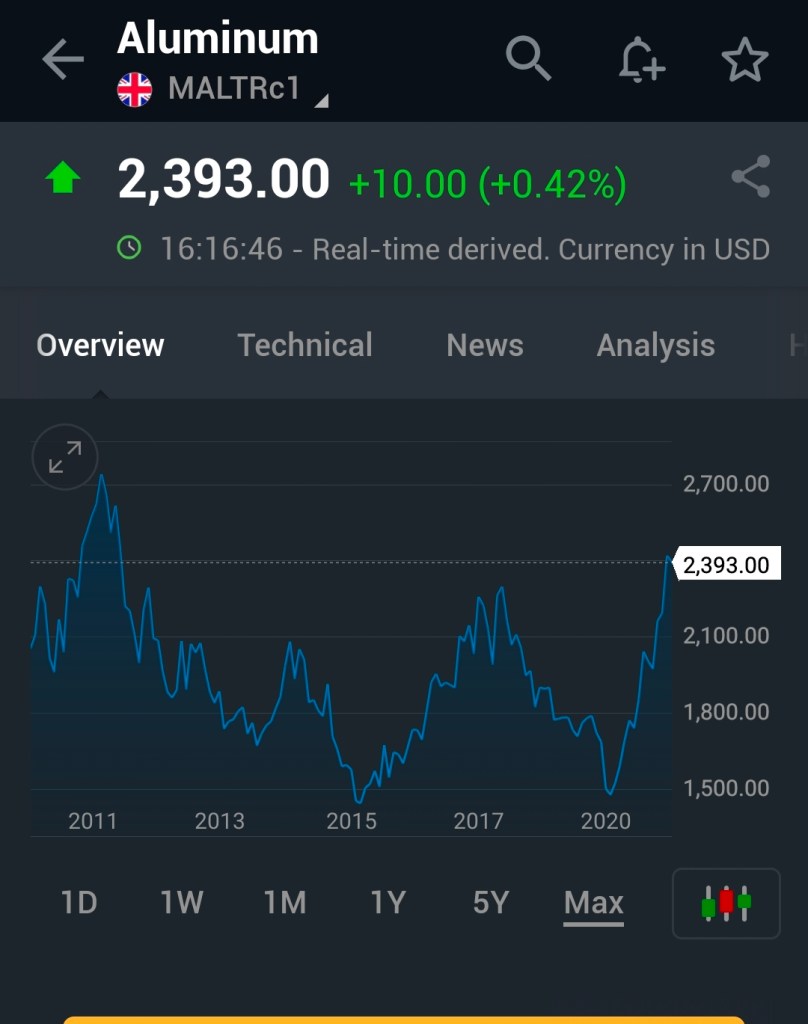Select the 5Y chart range
Screen dimensions: 808x1024
click(491, 903)
